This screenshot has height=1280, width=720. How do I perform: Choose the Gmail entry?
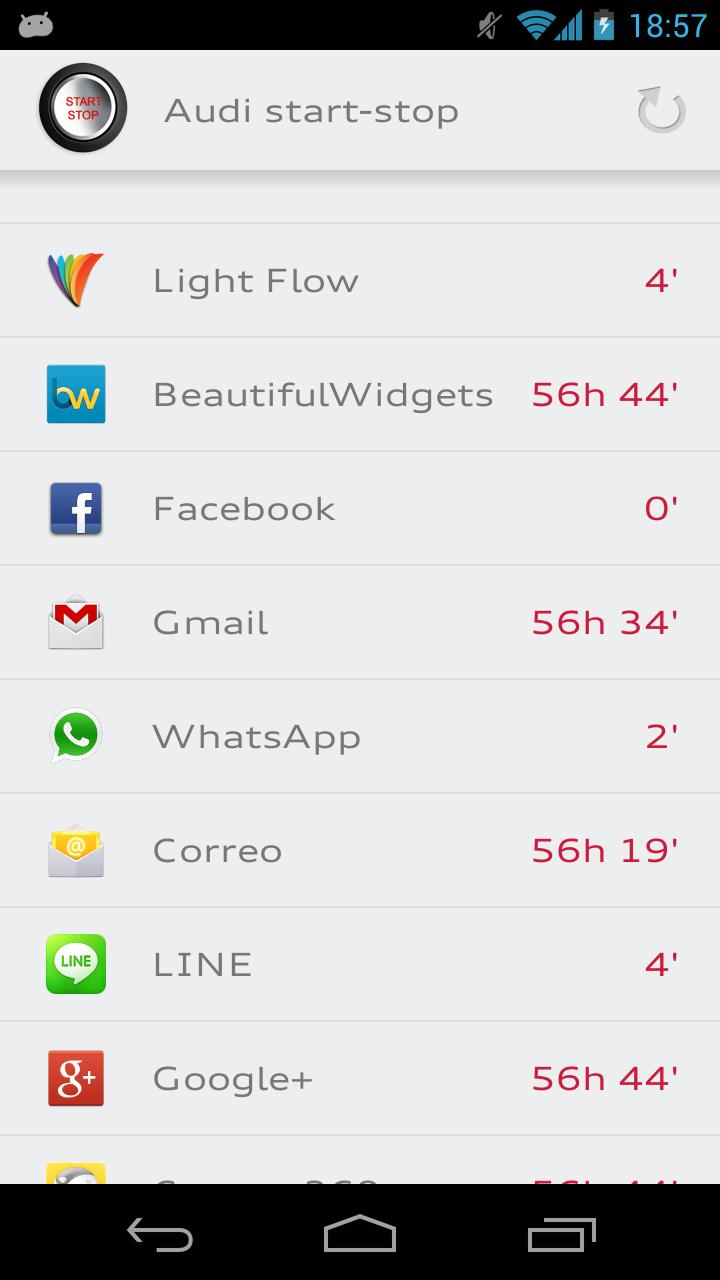click(360, 623)
